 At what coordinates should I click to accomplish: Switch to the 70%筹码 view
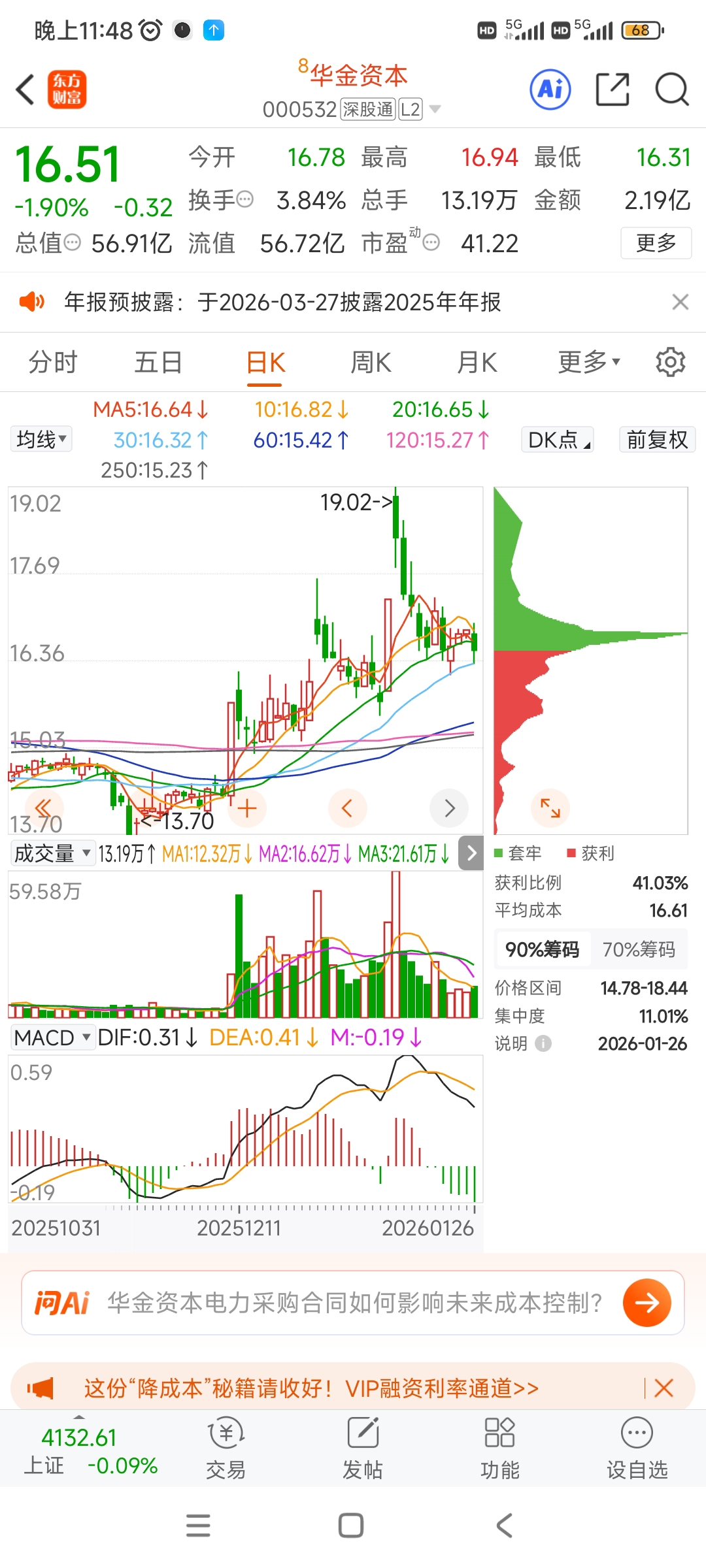tap(639, 949)
